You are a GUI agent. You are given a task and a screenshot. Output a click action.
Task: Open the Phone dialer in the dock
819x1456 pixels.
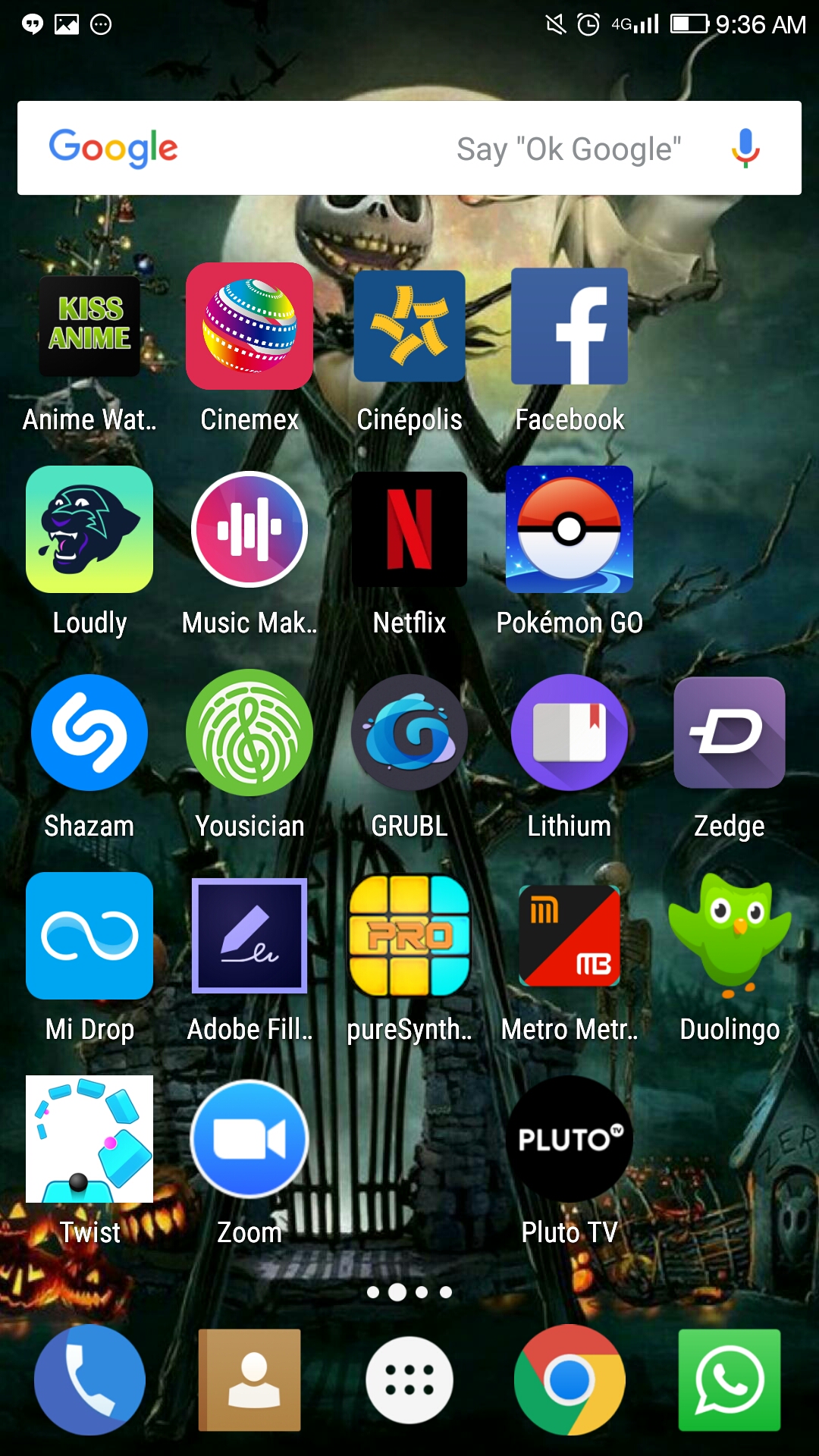[89, 1380]
